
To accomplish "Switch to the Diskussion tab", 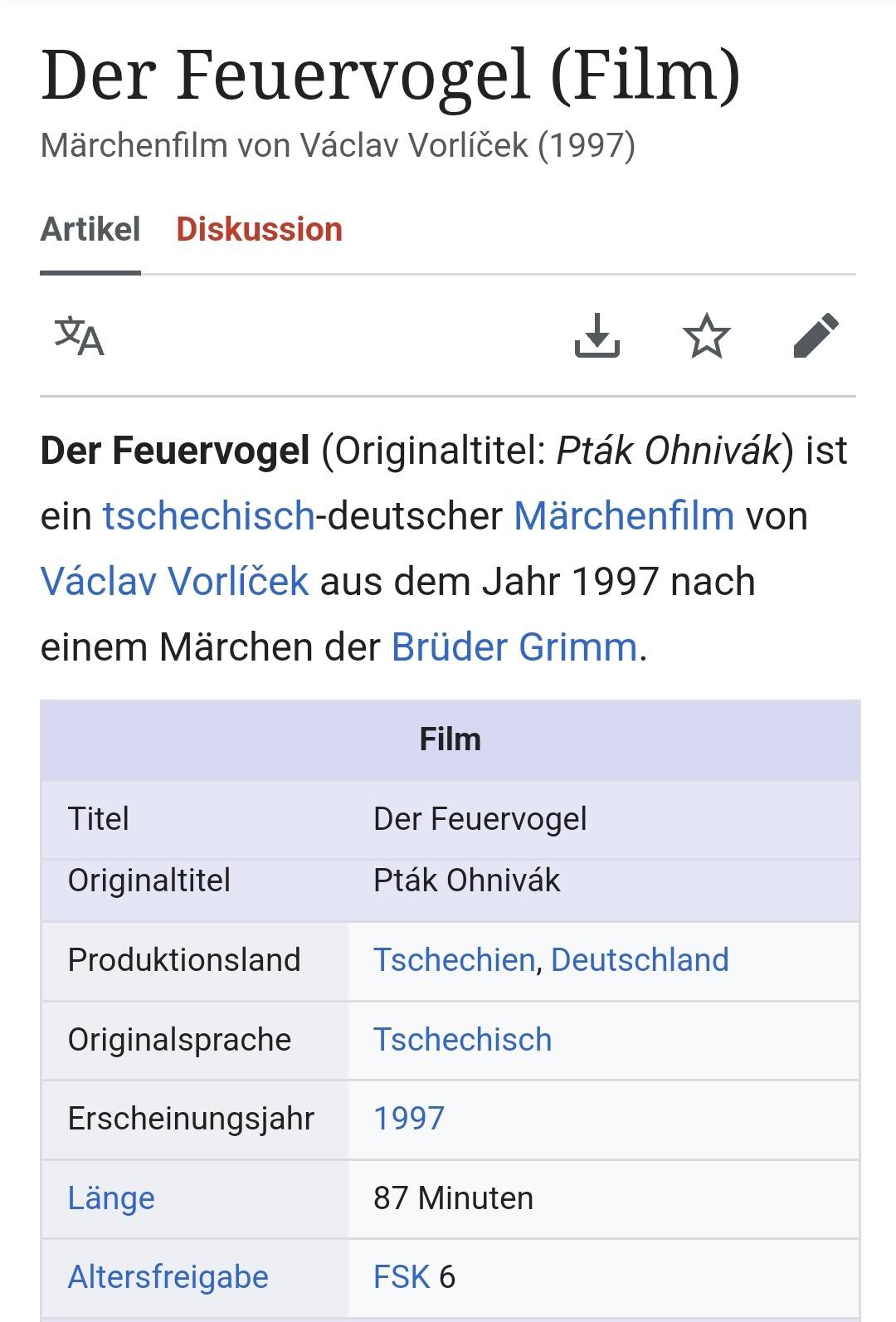I will tap(259, 230).
